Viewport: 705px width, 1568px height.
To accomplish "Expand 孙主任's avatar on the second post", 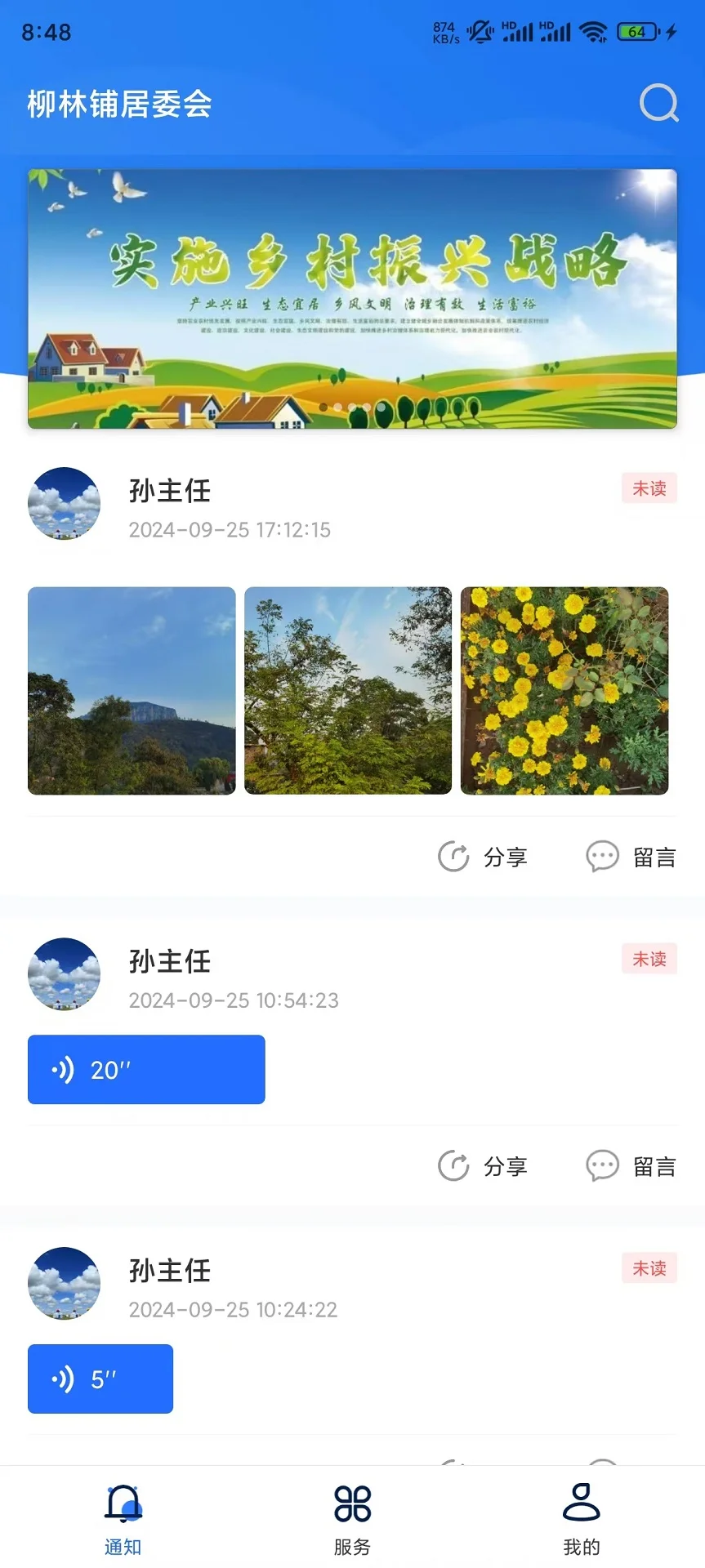I will click(x=64, y=974).
